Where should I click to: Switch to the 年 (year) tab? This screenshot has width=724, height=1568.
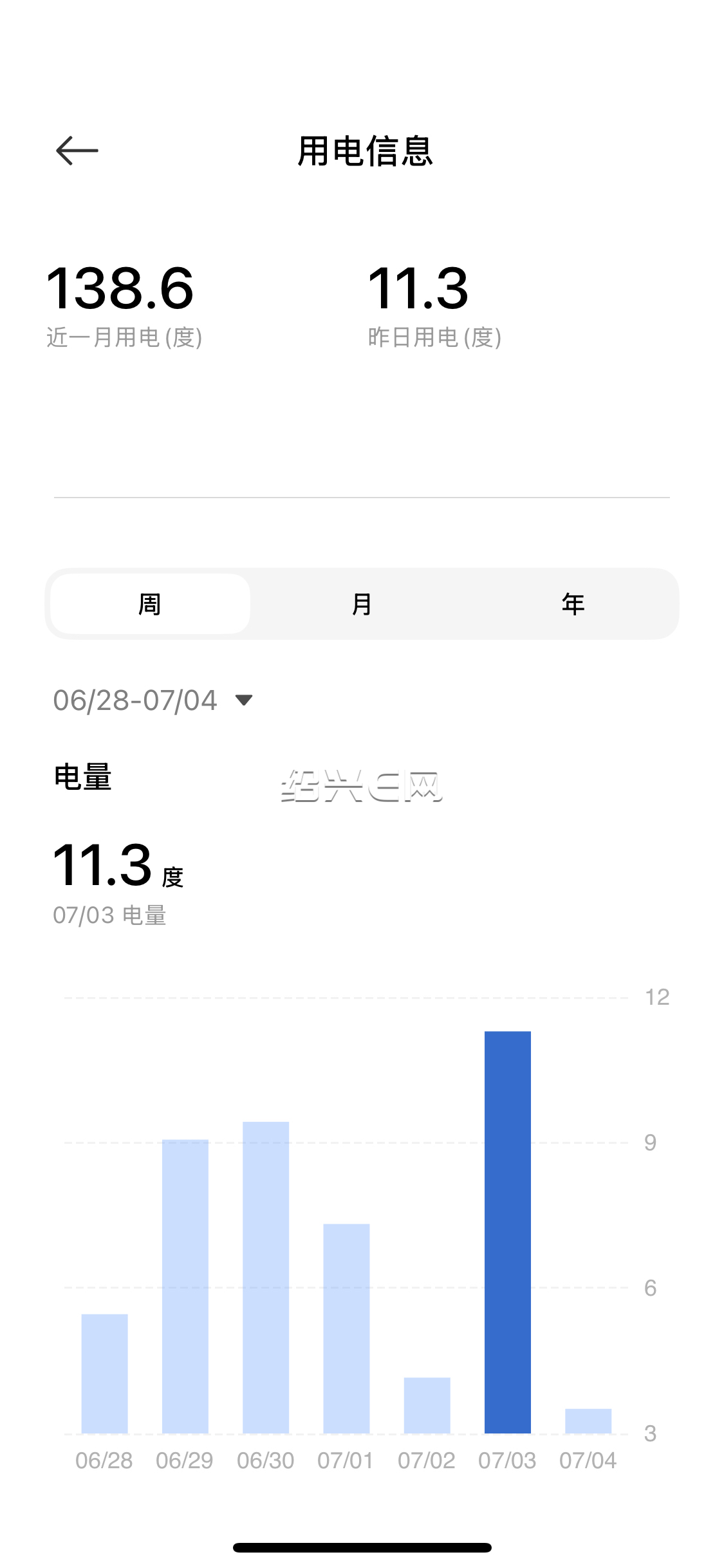coord(573,604)
